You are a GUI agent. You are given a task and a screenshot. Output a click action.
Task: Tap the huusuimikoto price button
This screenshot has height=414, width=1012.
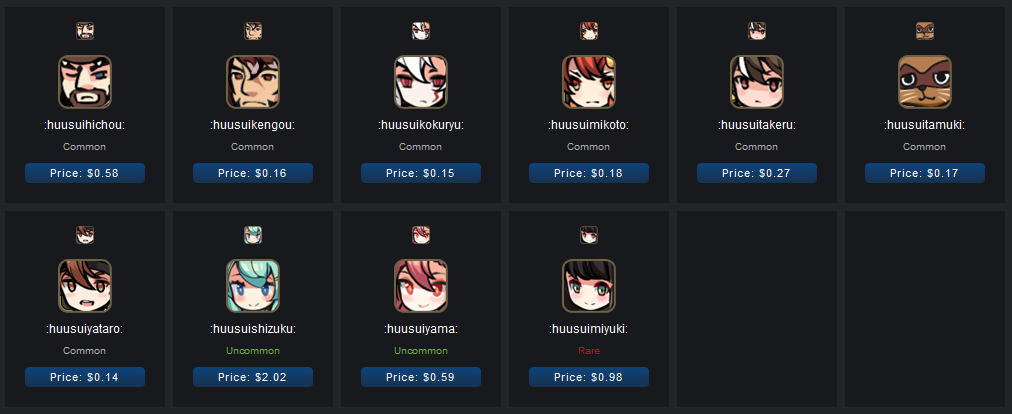(589, 173)
